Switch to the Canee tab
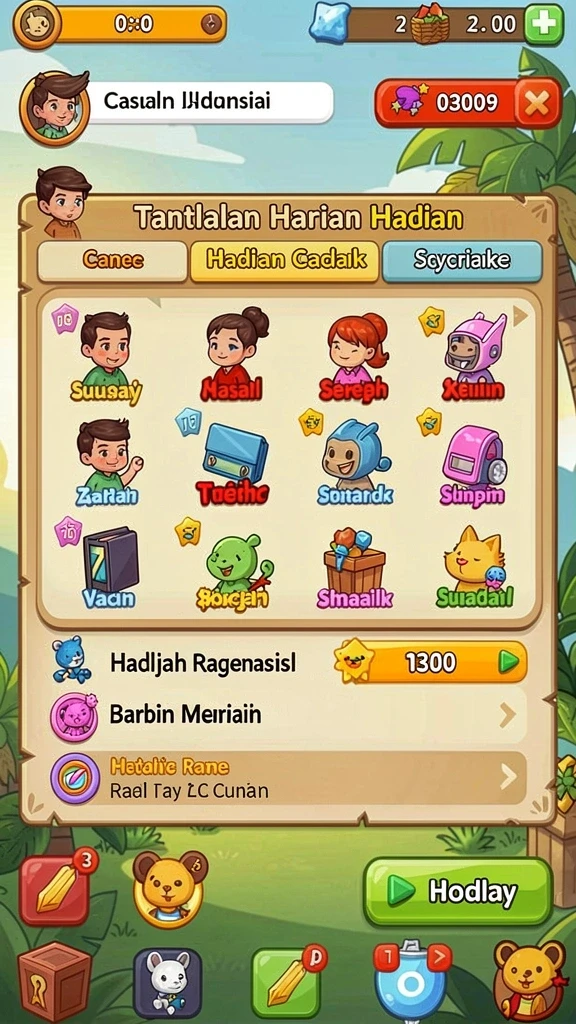576x1024 pixels. pyautogui.click(x=113, y=260)
